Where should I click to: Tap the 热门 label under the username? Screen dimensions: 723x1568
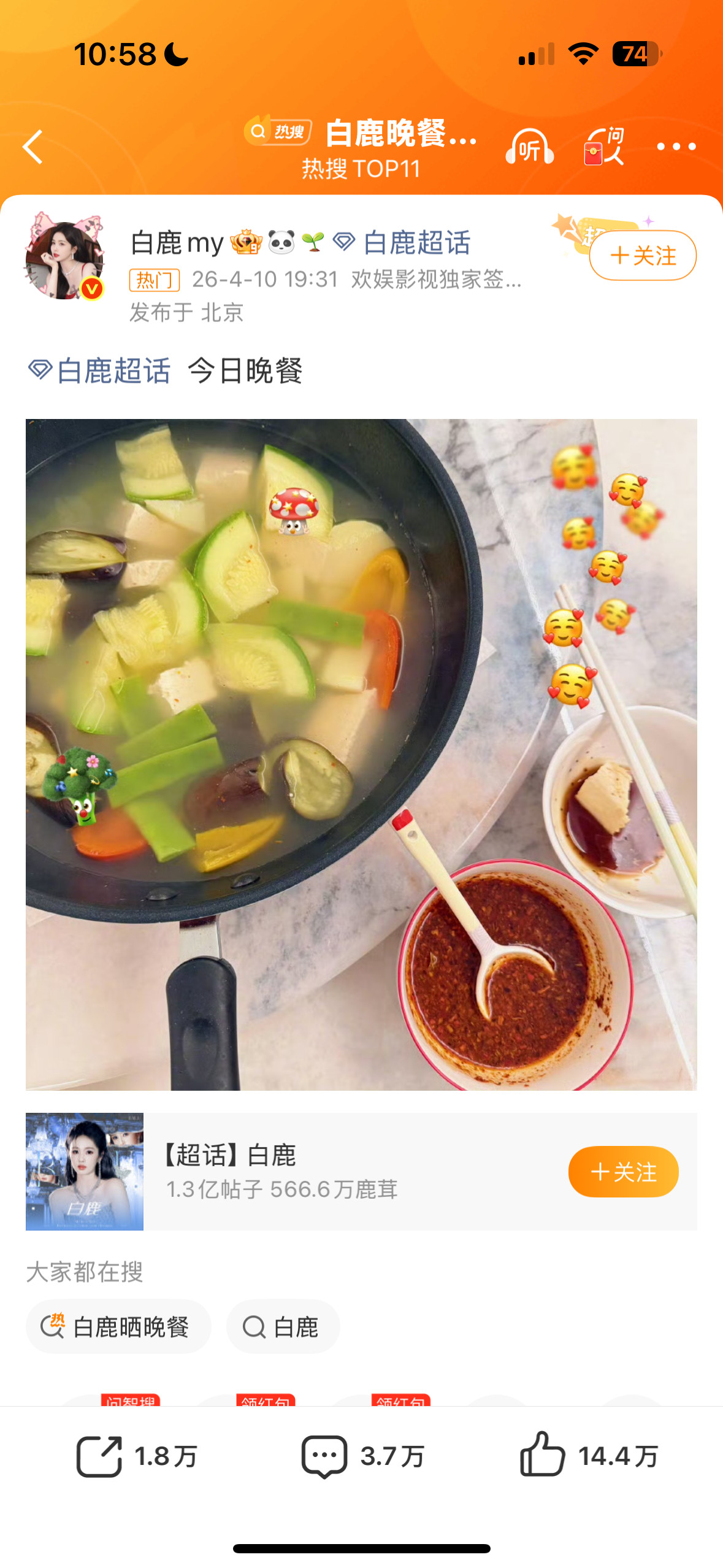[154, 279]
